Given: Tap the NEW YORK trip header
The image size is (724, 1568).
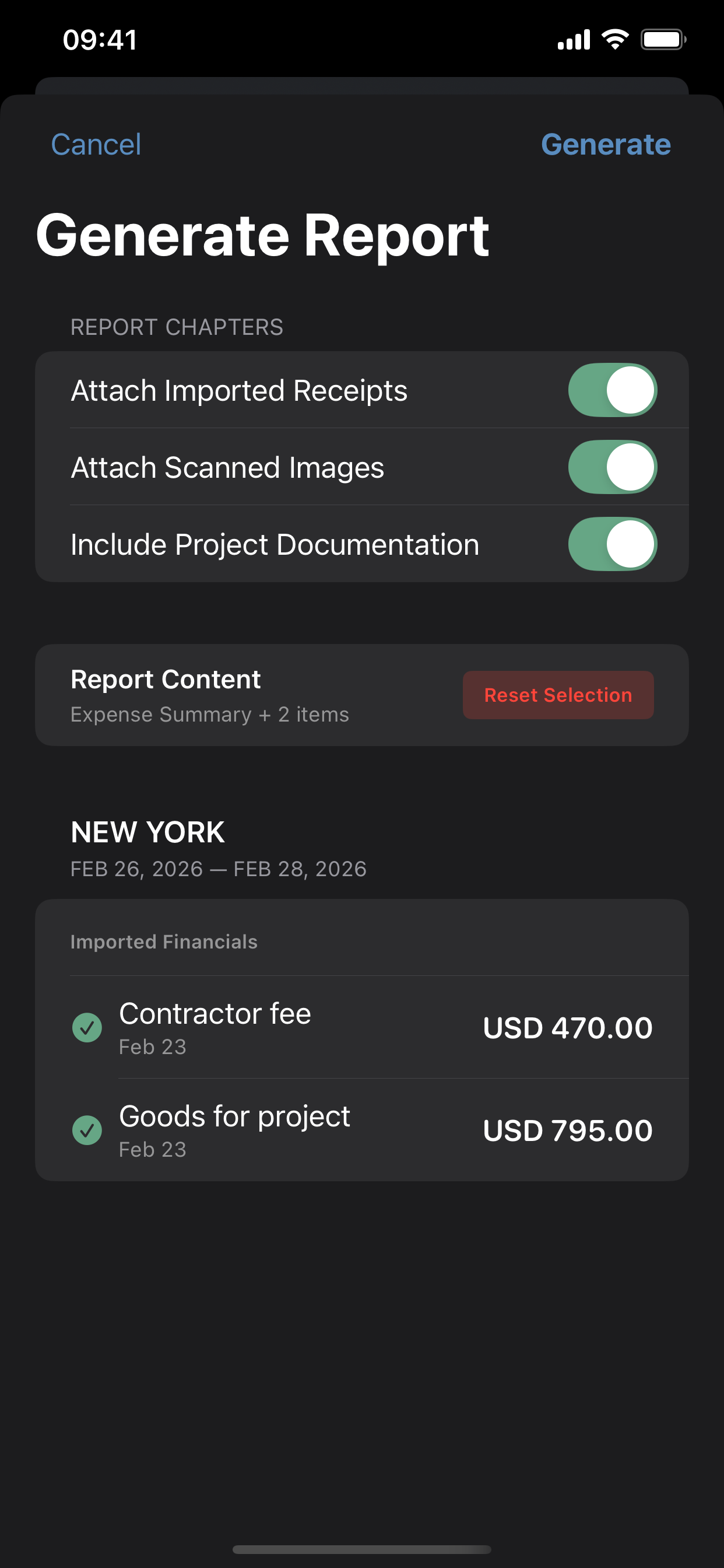Looking at the screenshot, I should [148, 831].
